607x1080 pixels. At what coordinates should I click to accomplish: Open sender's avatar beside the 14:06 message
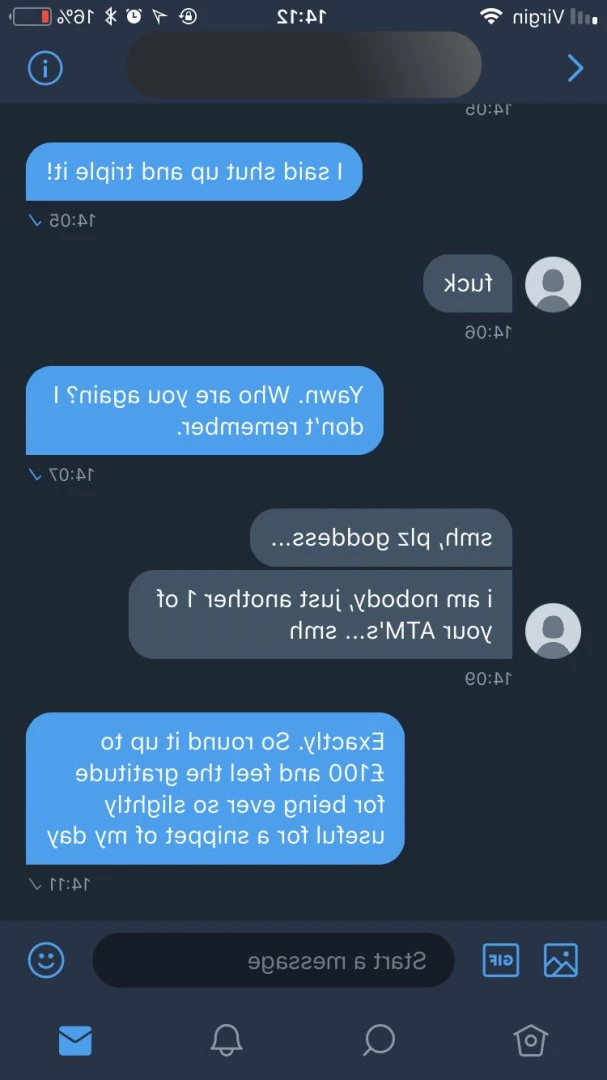[553, 284]
